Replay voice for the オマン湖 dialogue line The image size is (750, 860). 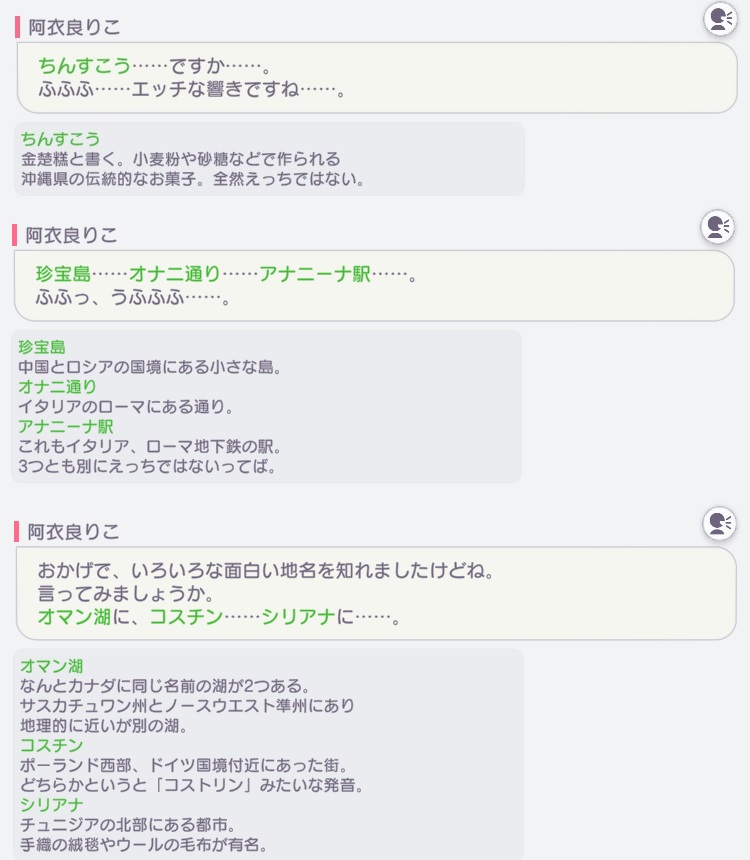pos(719,523)
